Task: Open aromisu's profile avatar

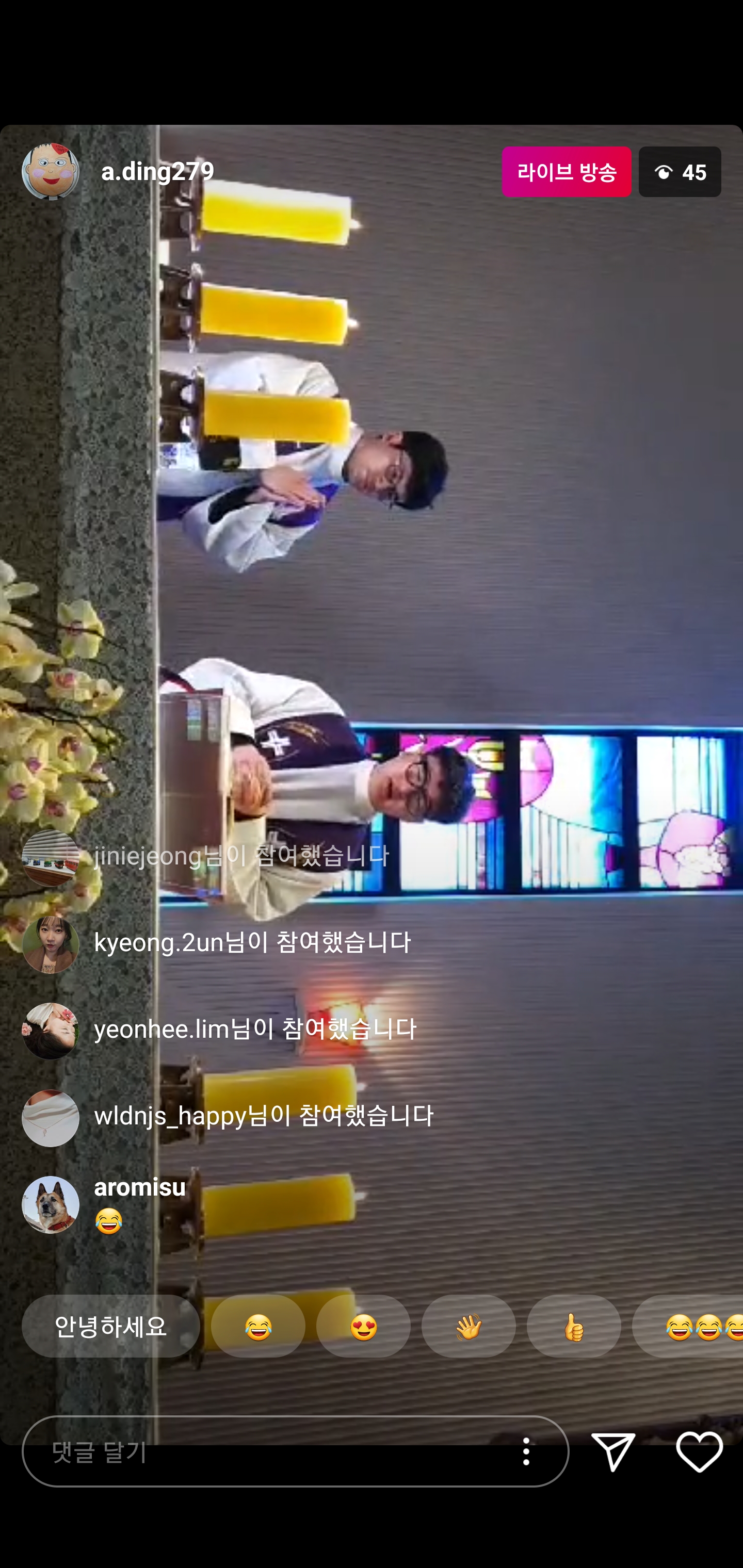Action: click(x=51, y=1204)
